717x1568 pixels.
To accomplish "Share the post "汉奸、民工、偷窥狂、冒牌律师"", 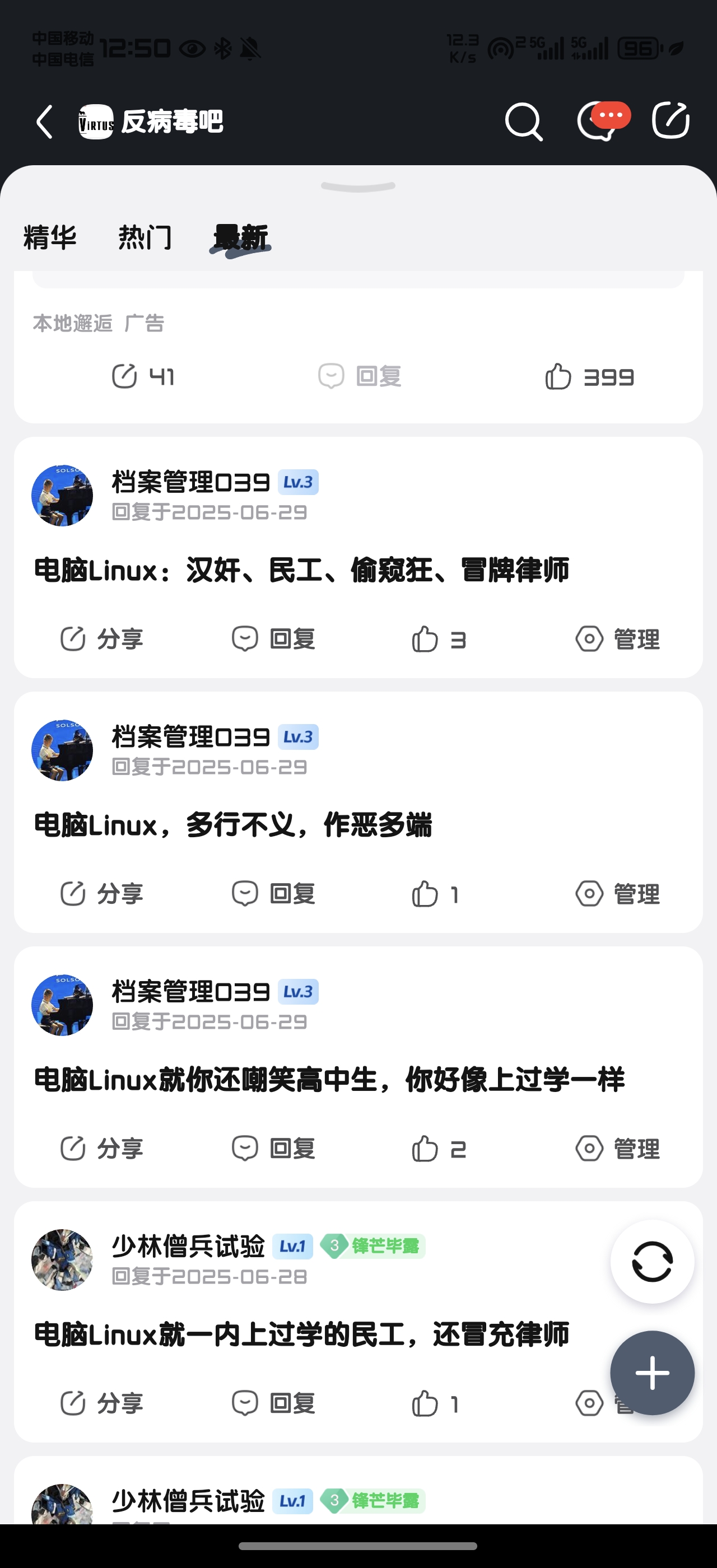I will [x=101, y=639].
